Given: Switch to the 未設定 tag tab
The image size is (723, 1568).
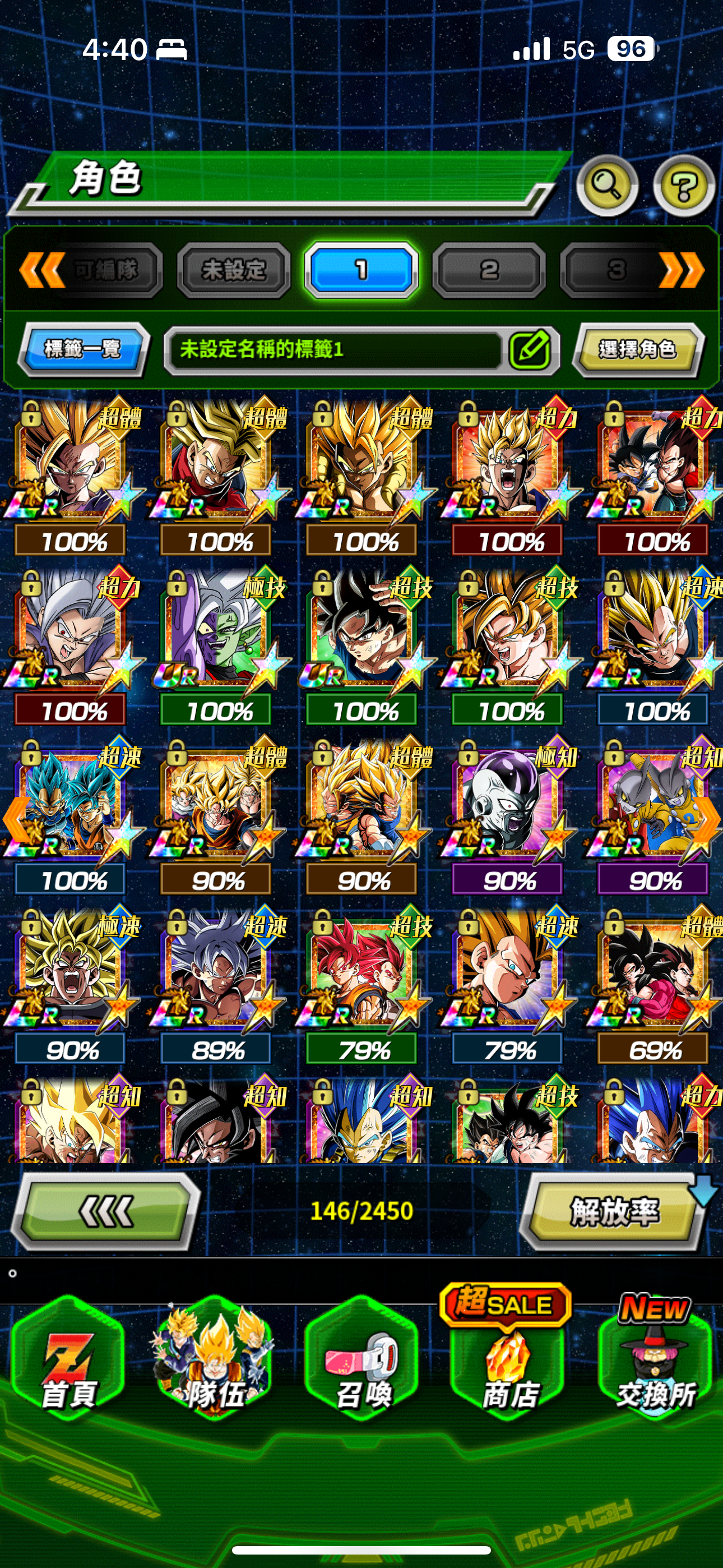Looking at the screenshot, I should [x=234, y=270].
